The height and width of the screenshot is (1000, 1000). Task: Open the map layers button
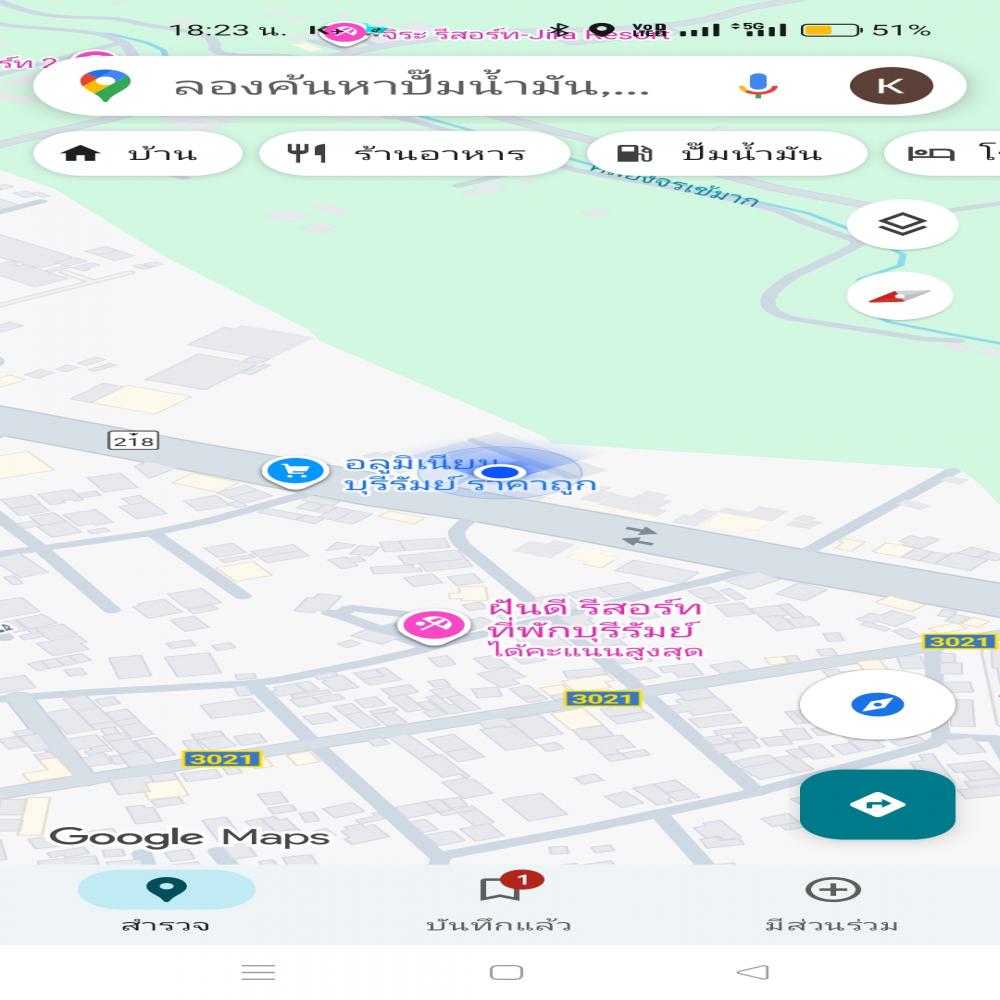[902, 225]
